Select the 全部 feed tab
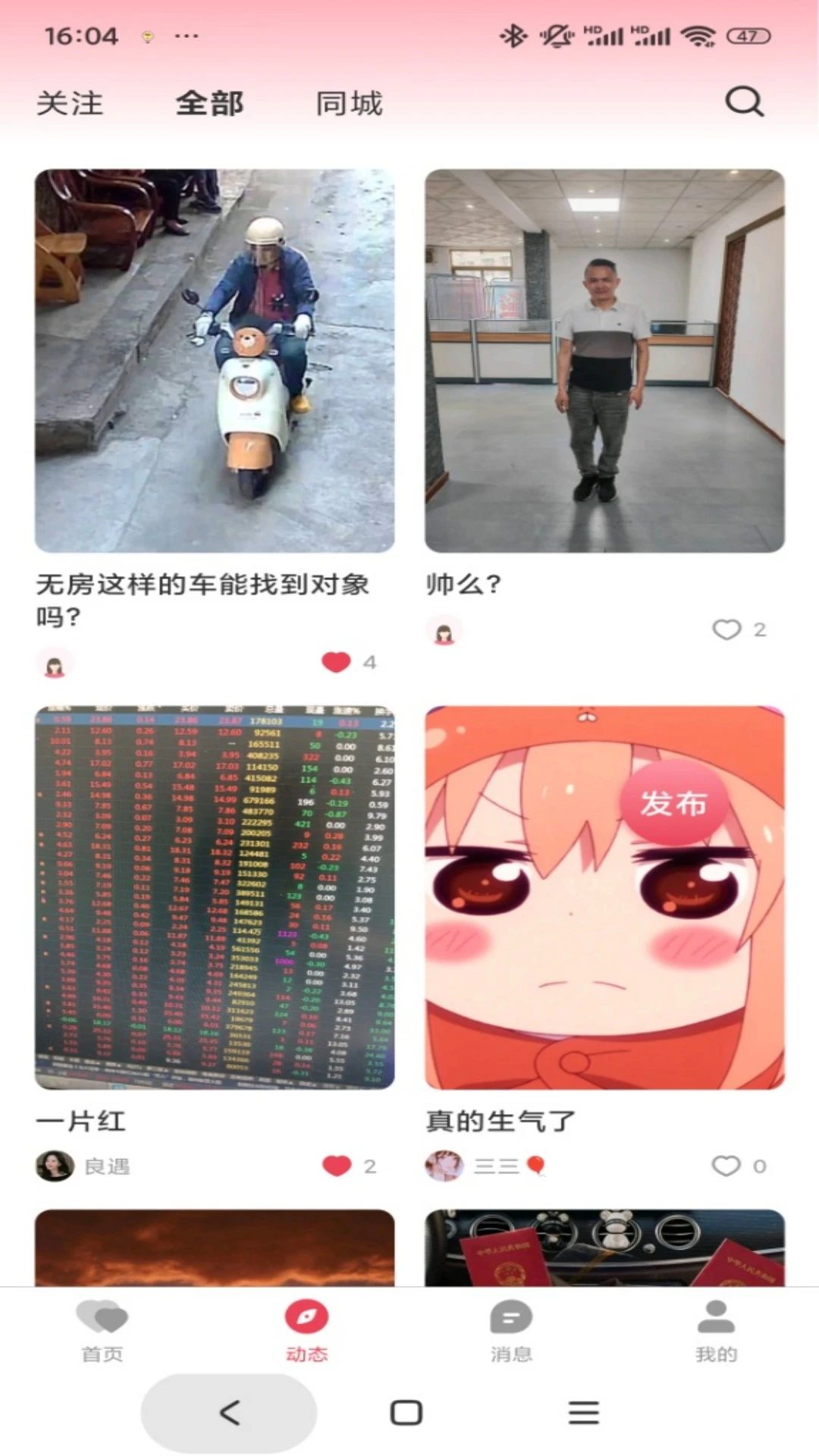 pos(209,103)
